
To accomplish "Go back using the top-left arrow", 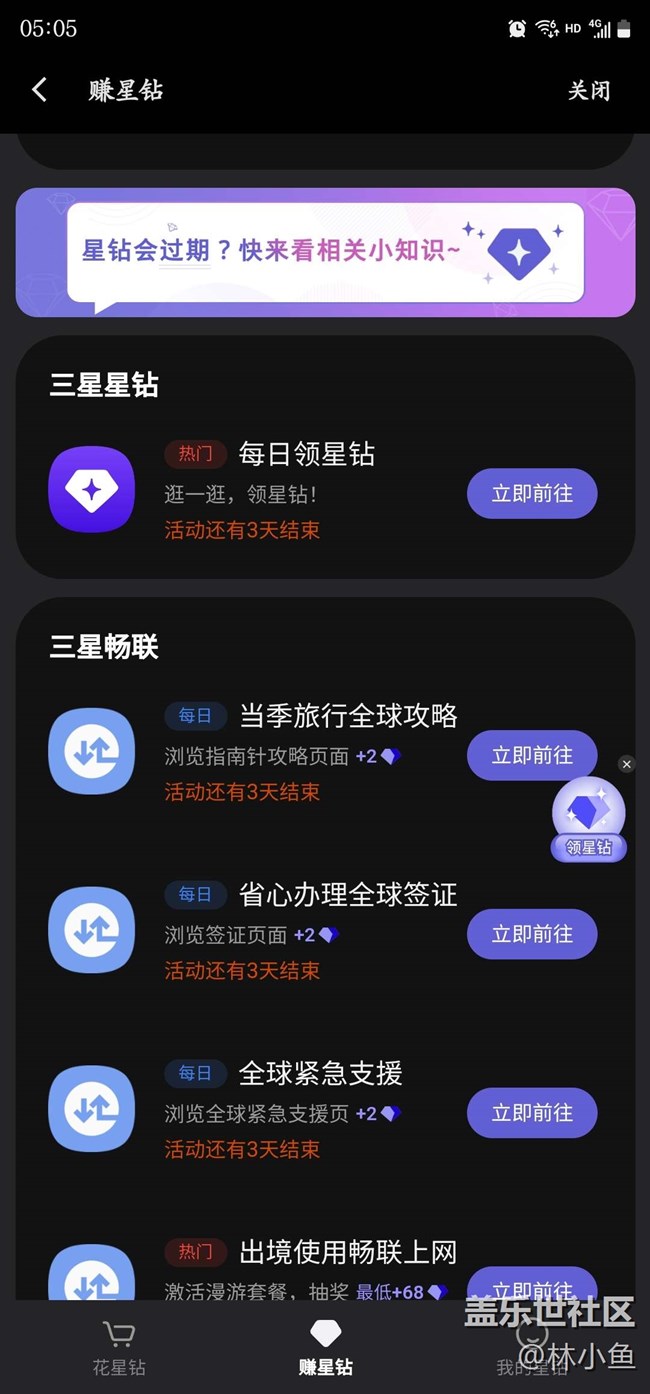I will pyautogui.click(x=39, y=90).
